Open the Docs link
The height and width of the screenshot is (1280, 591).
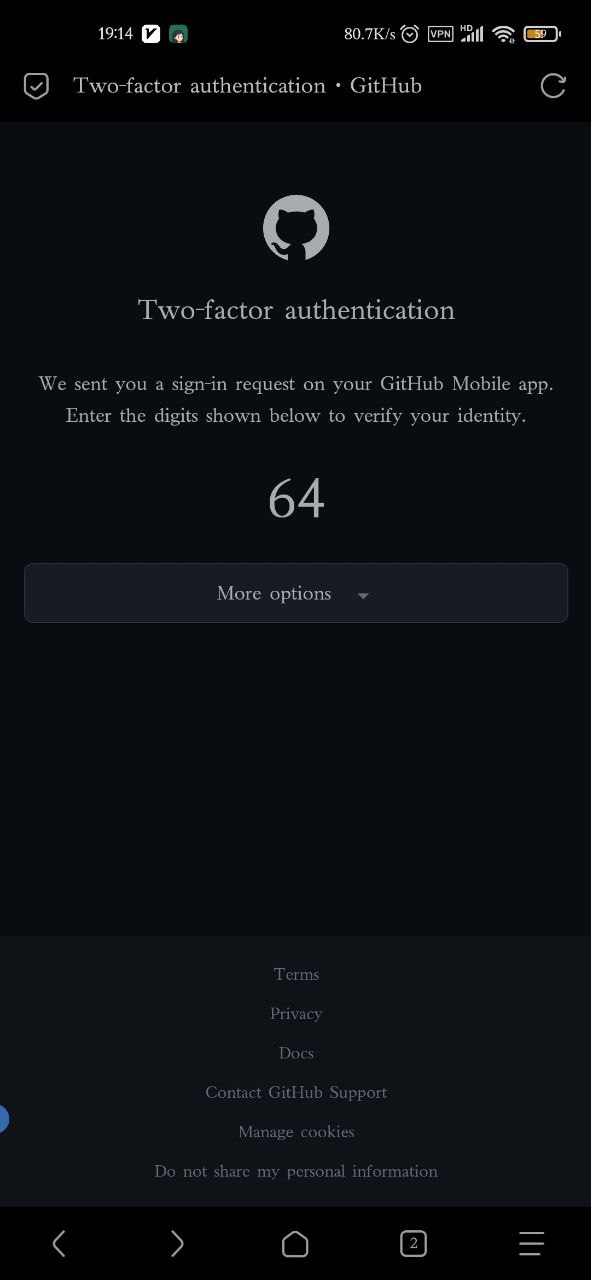pos(296,1053)
